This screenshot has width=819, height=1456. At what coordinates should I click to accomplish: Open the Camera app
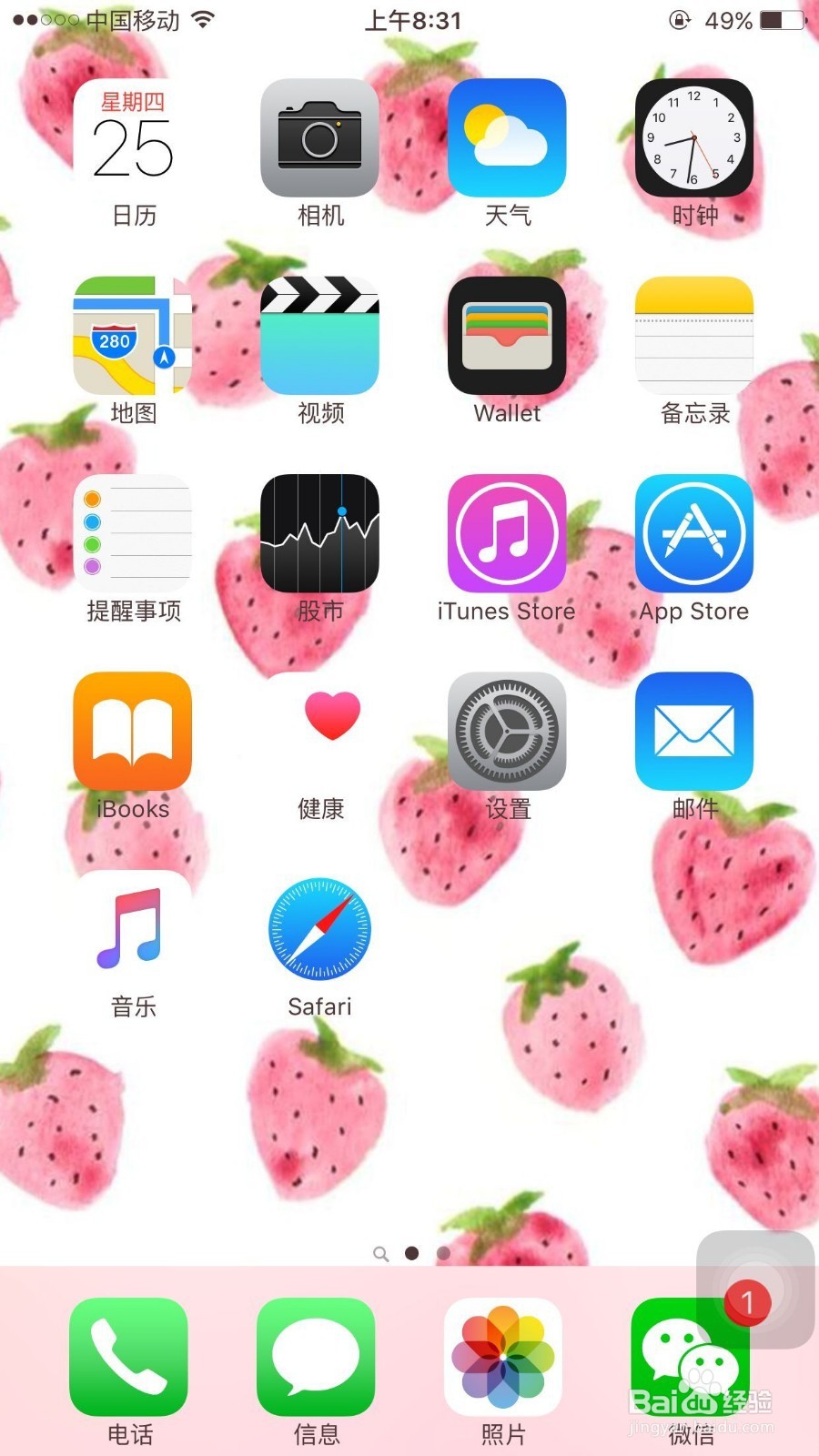[x=318, y=136]
